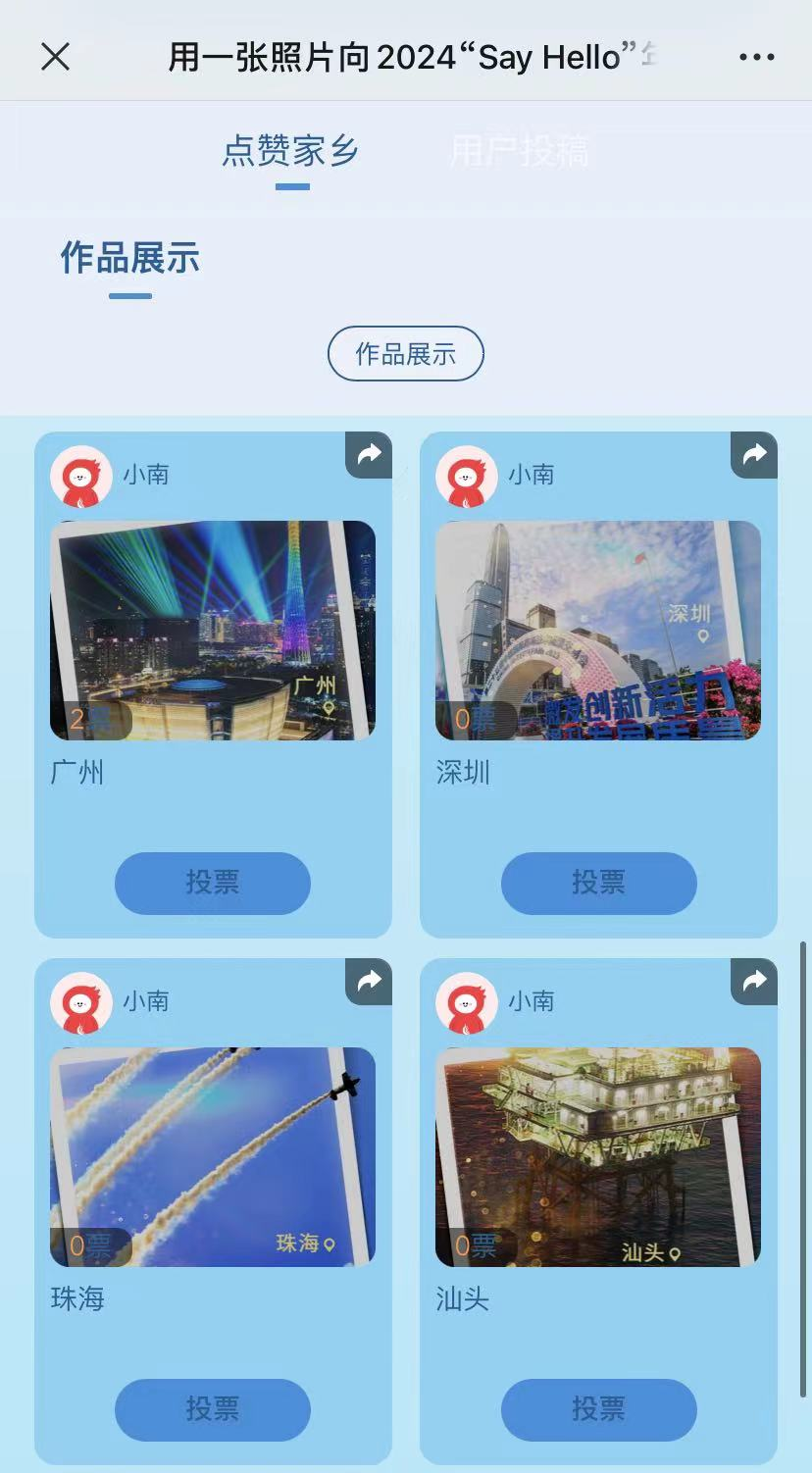
Task: Close this webpage with the X
Action: click(56, 57)
